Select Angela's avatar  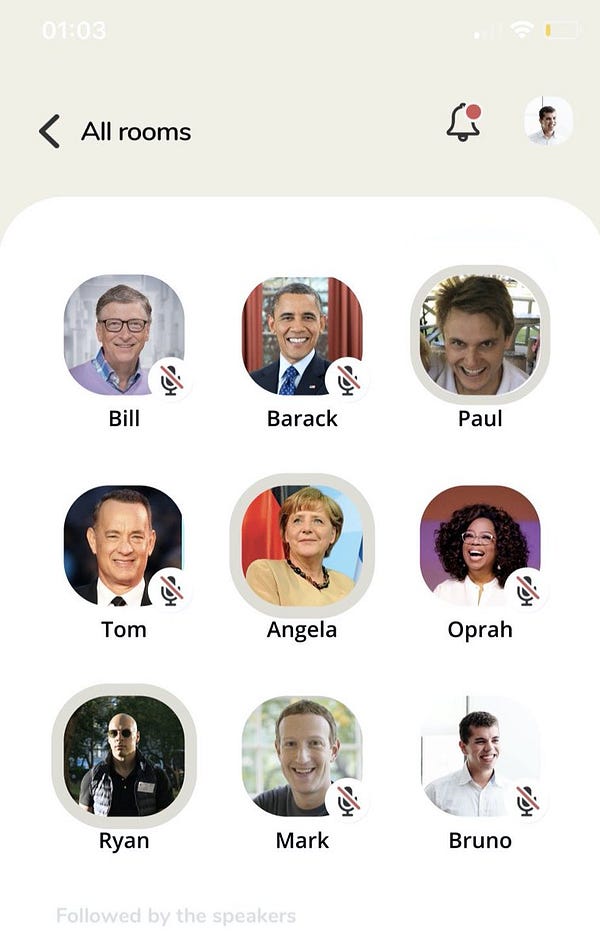302,546
